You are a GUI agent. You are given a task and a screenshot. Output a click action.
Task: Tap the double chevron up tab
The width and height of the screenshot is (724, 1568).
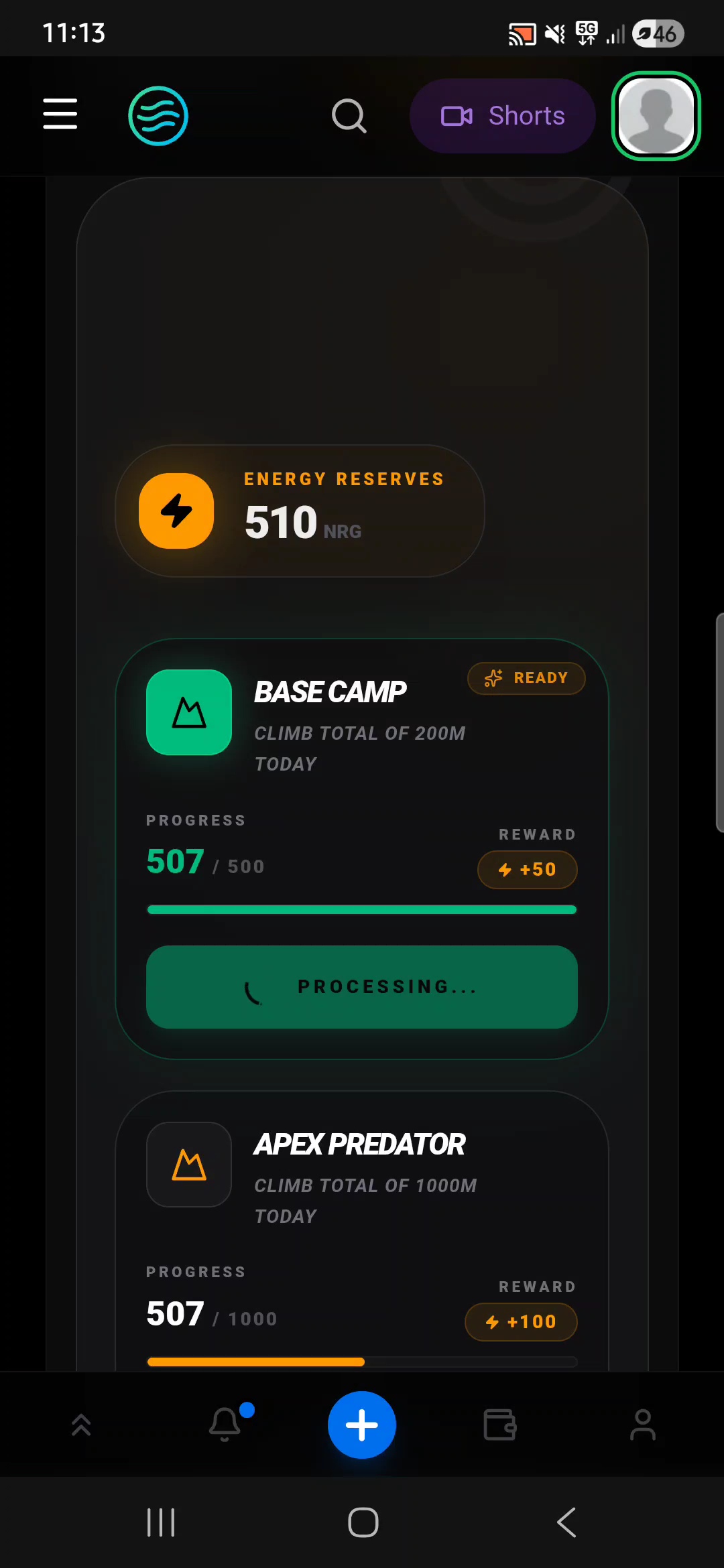[81, 1425]
